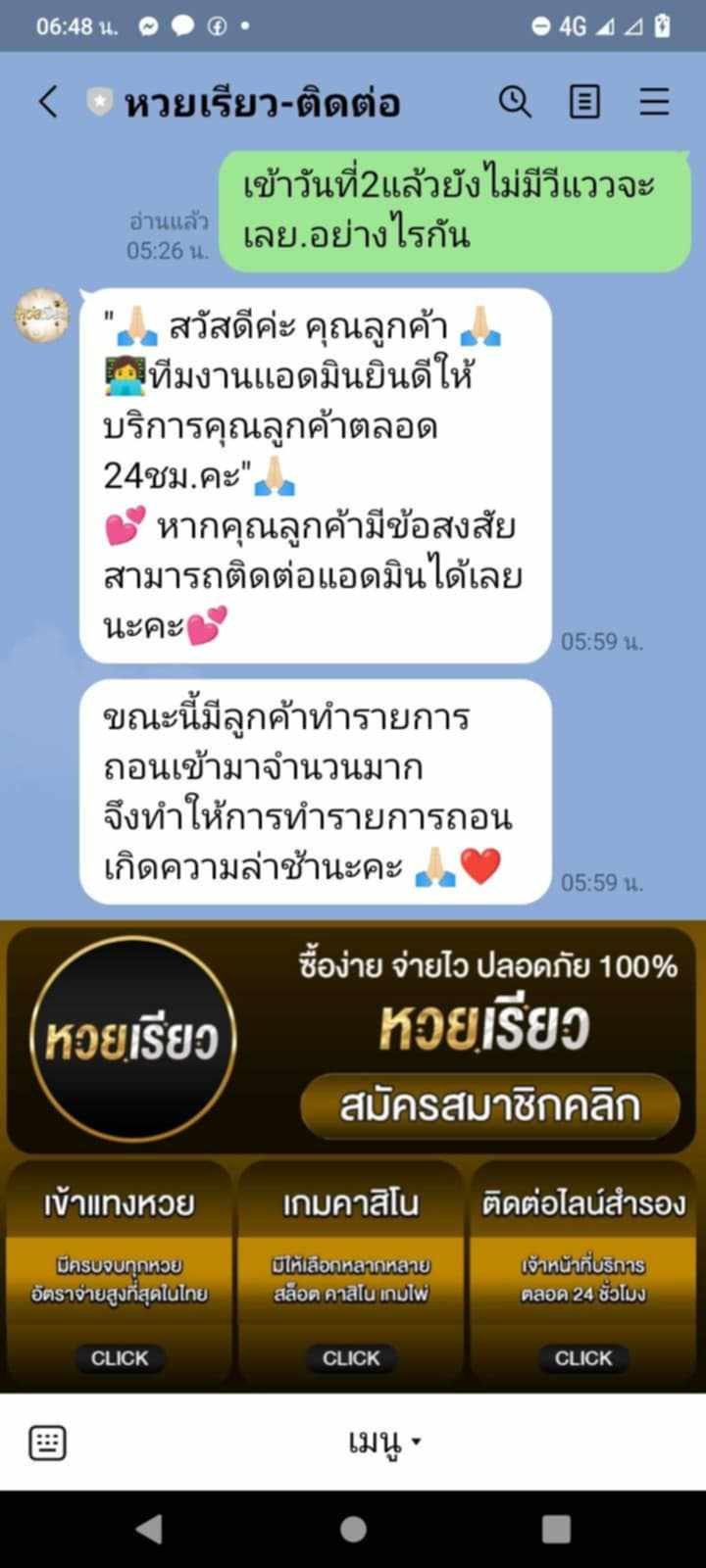Viewport: 706px width, 1568px height.
Task: Open the chat hamburger menu
Action: coord(654,102)
